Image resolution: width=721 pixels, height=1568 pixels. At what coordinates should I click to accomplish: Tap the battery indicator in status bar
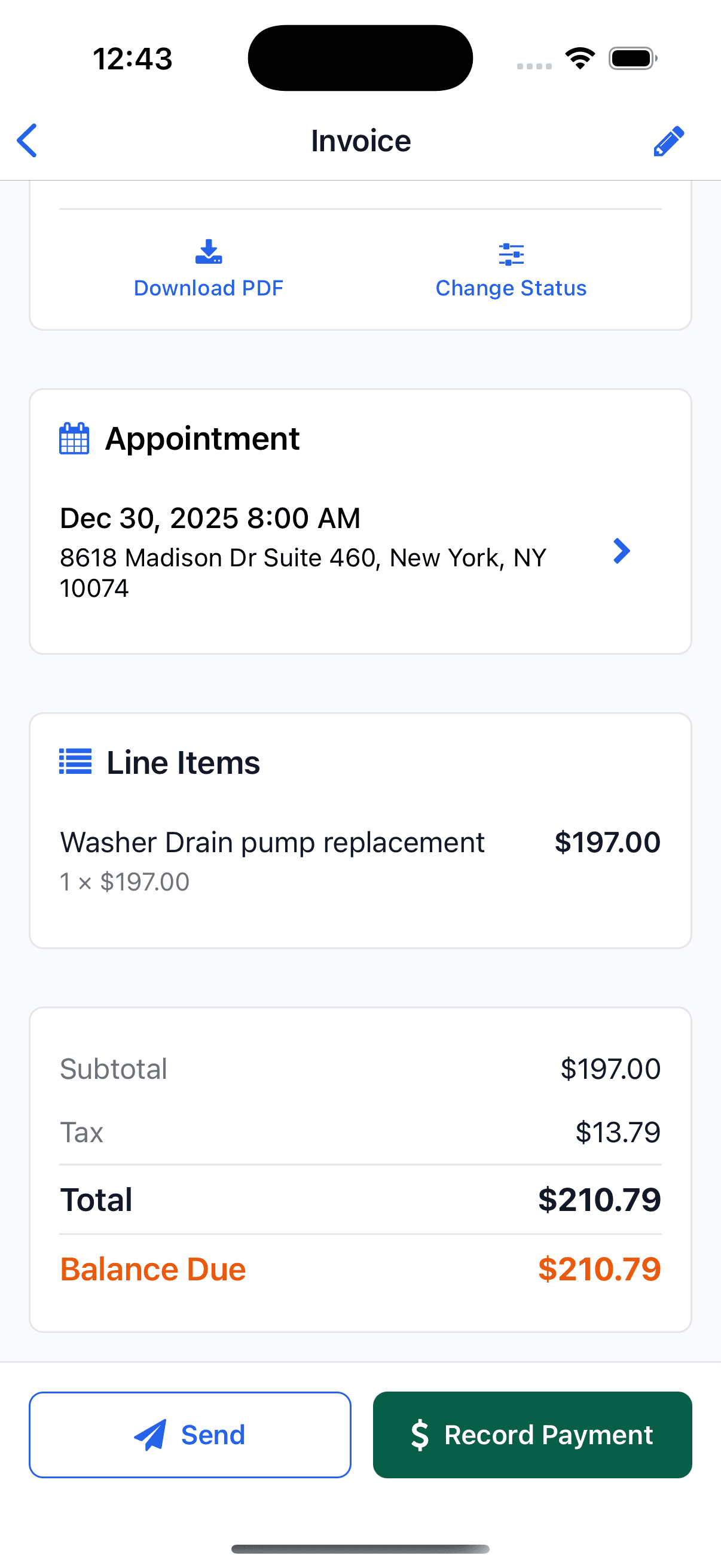pyautogui.click(x=631, y=58)
